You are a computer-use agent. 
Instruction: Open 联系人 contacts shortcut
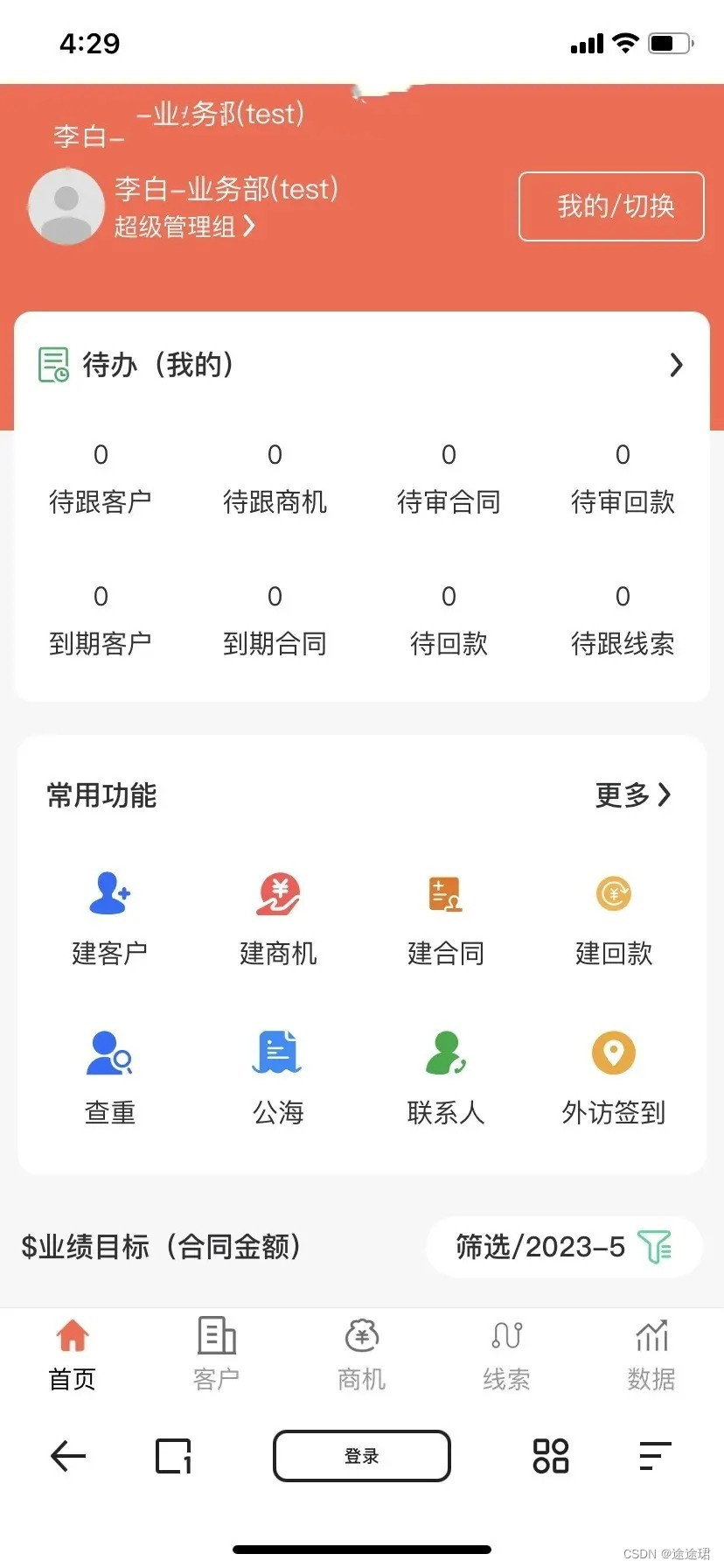pos(446,1076)
